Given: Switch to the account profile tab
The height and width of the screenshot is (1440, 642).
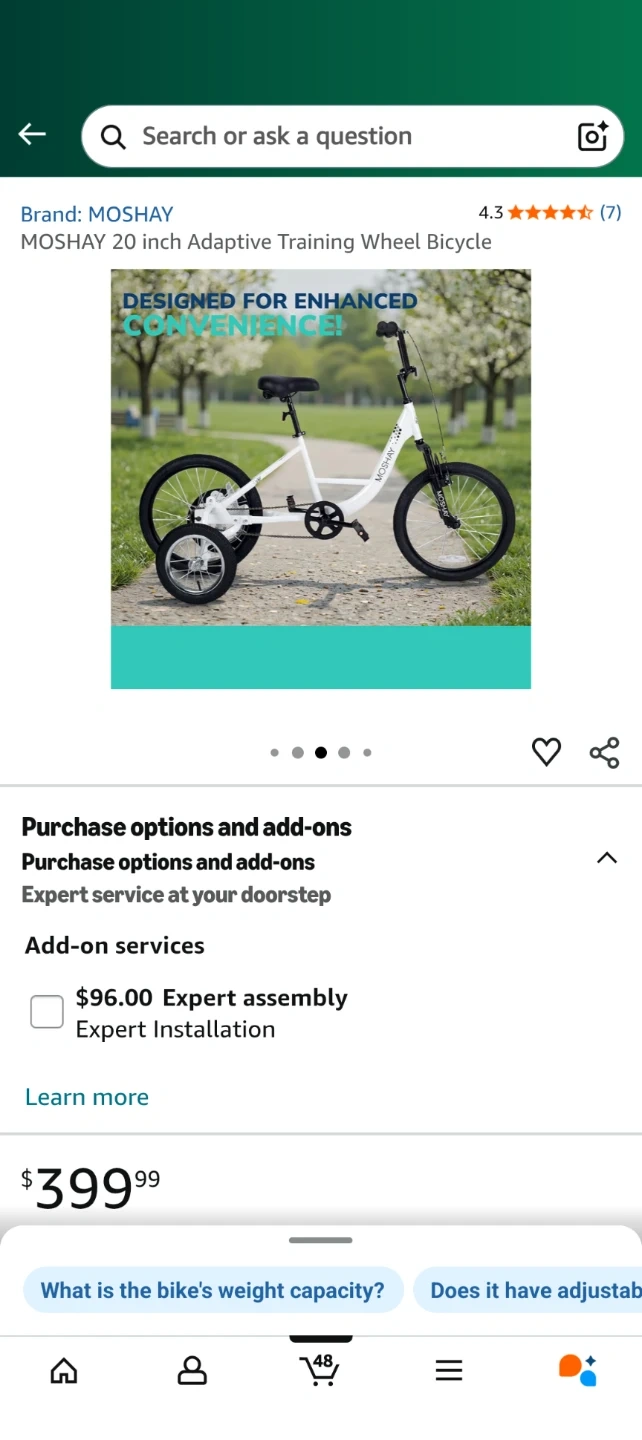Looking at the screenshot, I should coord(192,1370).
